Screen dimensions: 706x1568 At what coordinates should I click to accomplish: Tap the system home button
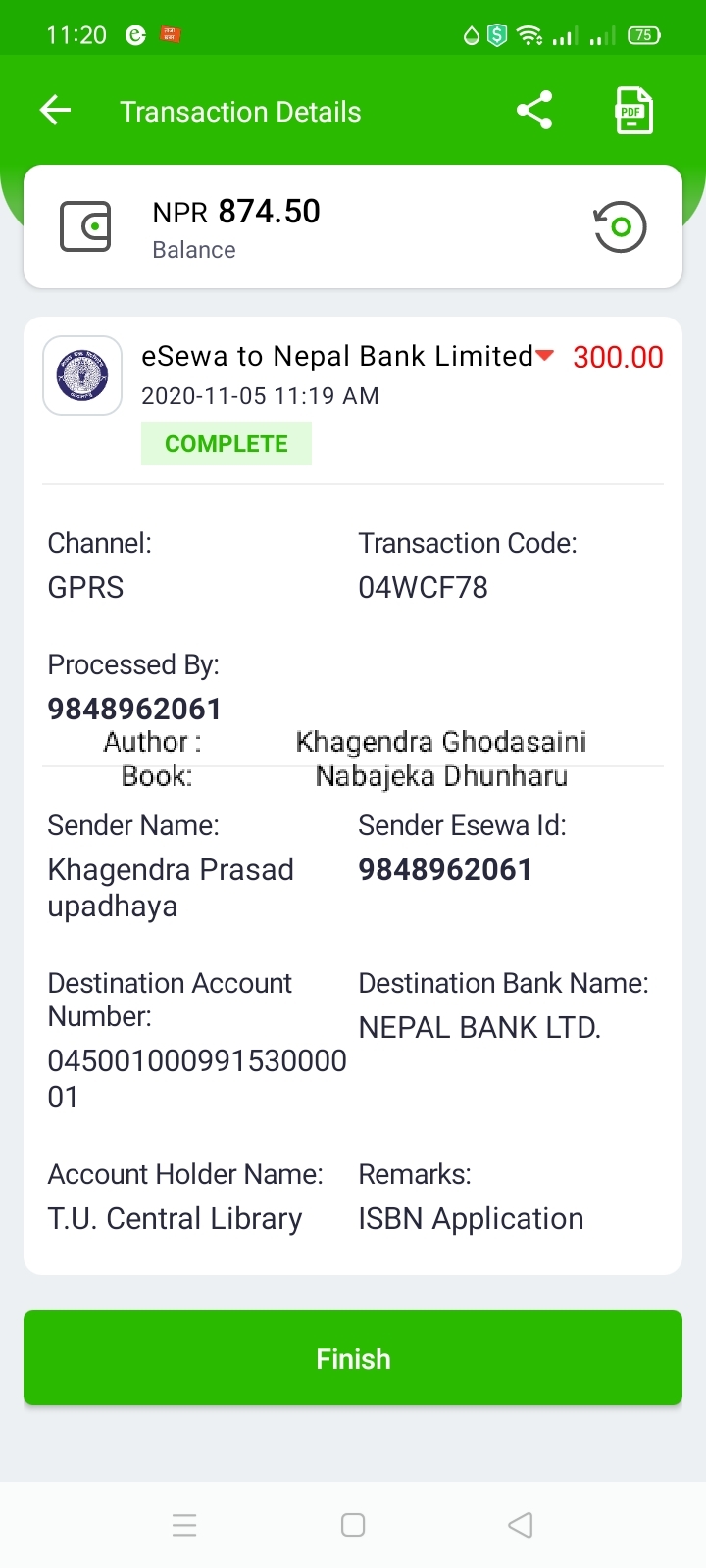(x=353, y=1525)
